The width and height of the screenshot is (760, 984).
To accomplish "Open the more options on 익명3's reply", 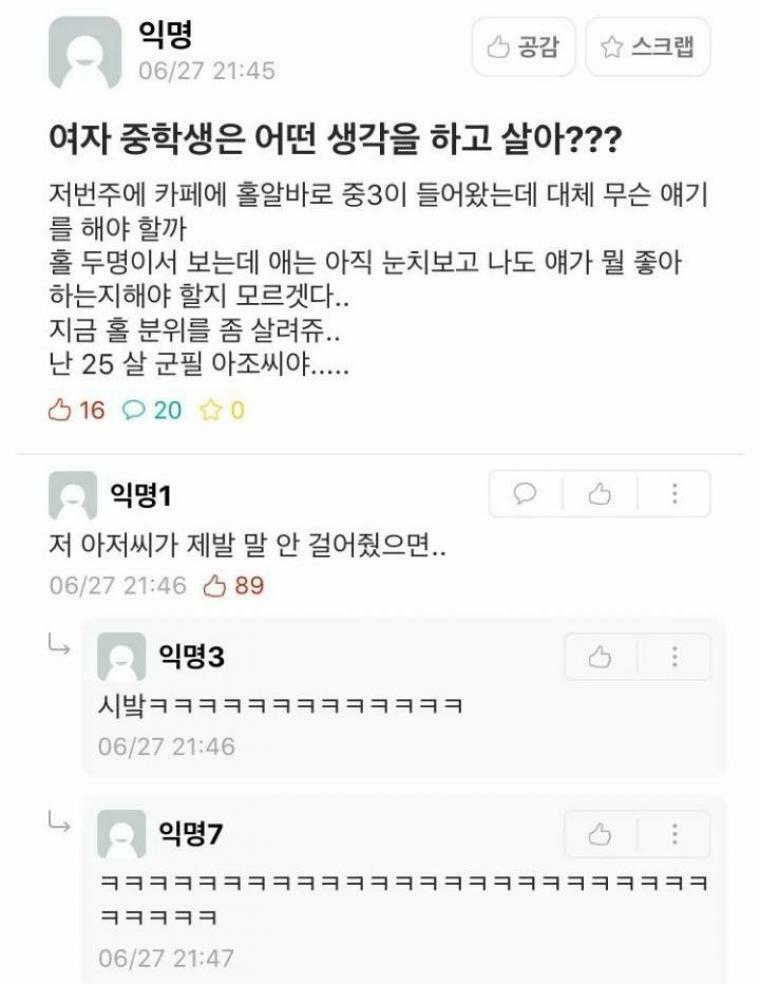I will tap(675, 657).
